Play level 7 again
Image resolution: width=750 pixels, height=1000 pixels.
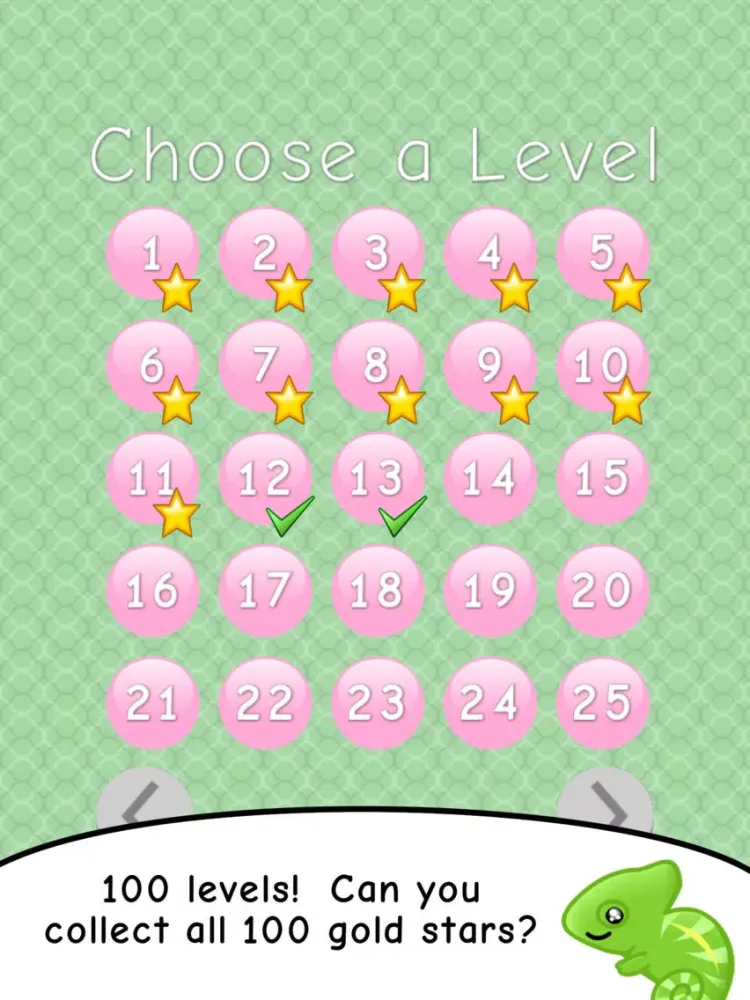(265, 367)
